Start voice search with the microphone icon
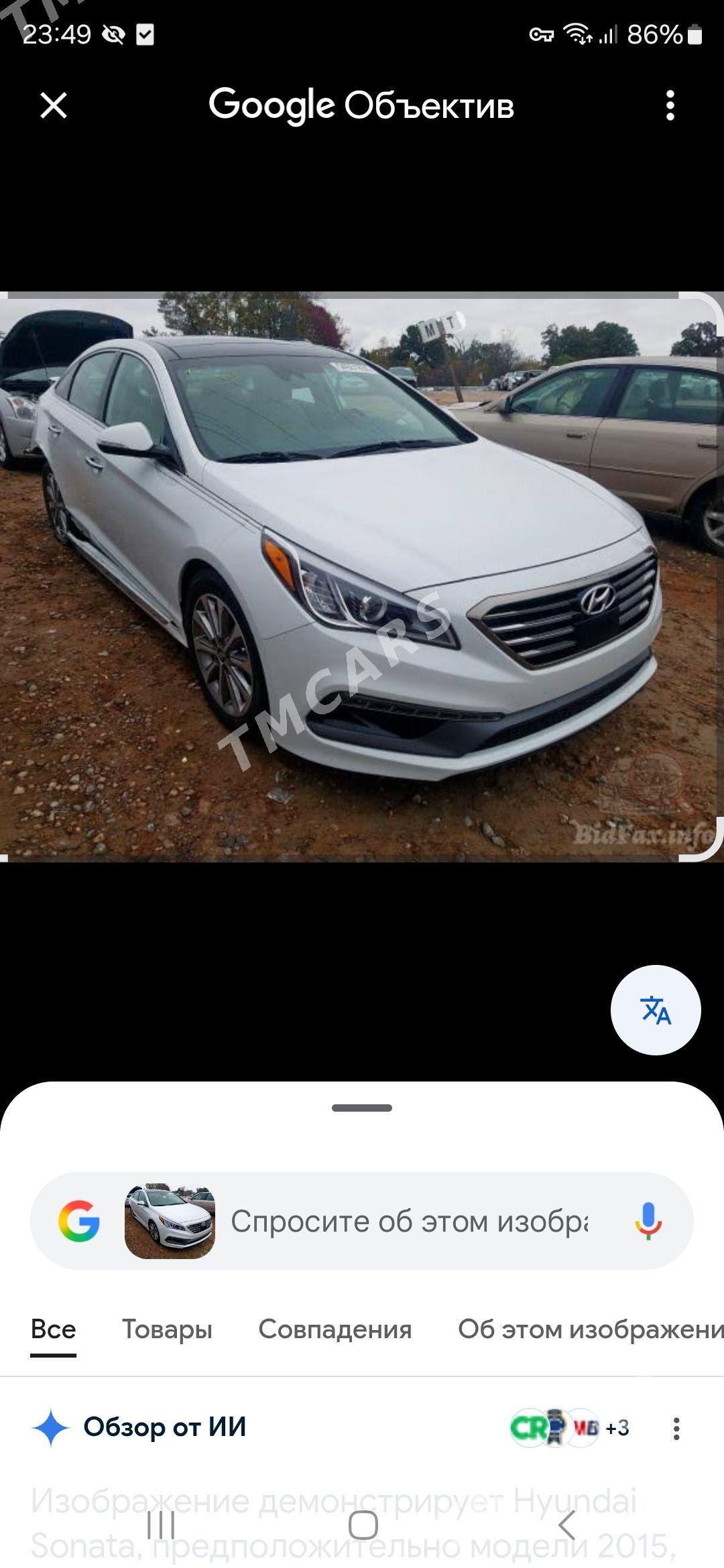 click(x=648, y=1221)
